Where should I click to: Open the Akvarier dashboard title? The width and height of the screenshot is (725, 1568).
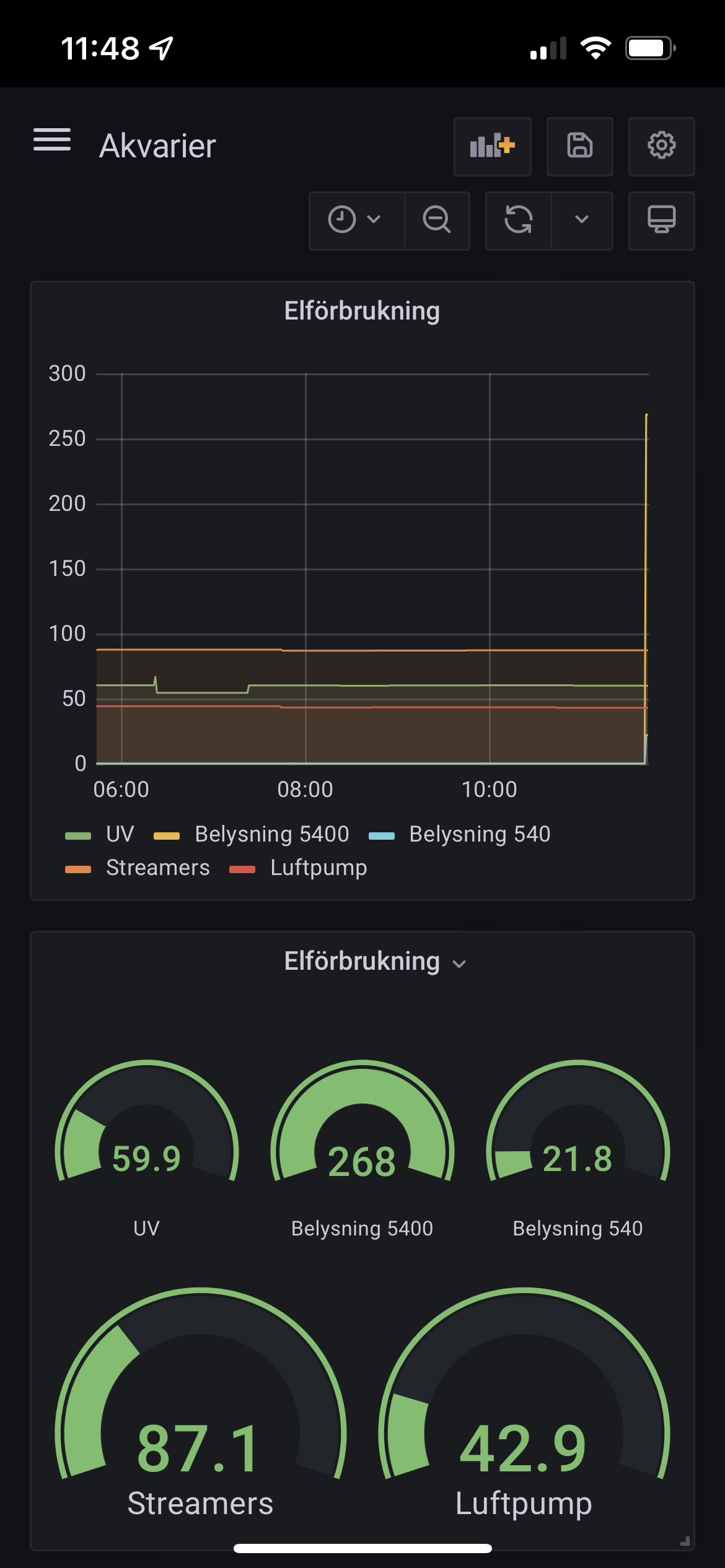157,146
